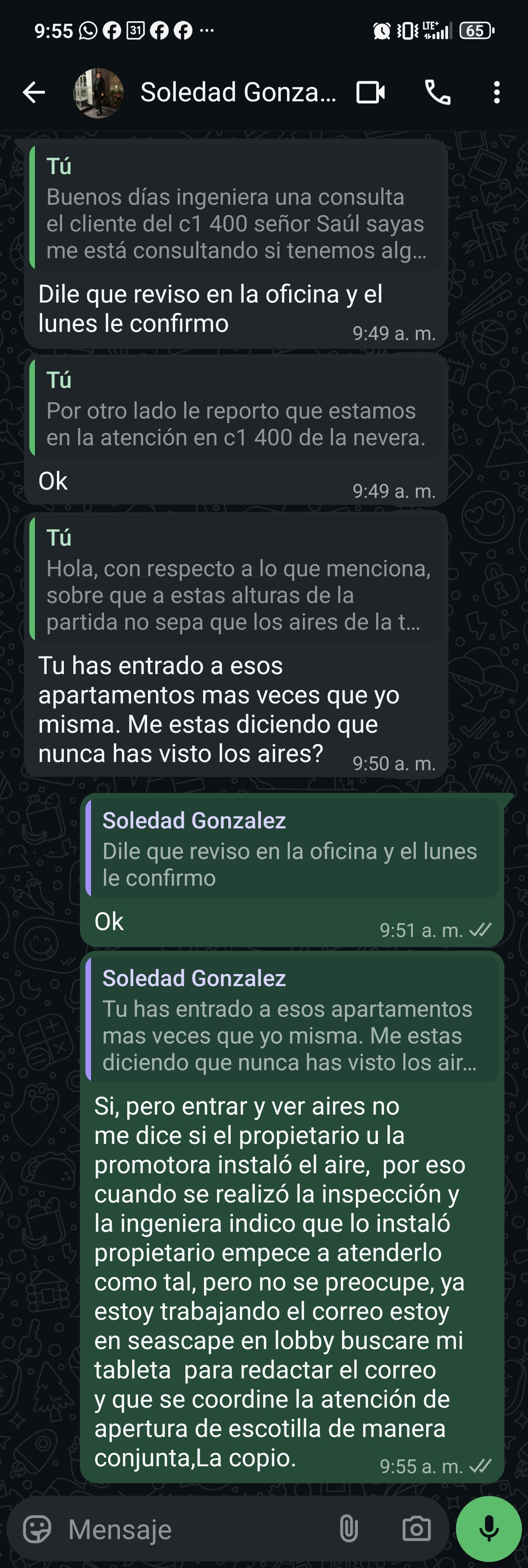Viewport: 528px width, 1568px height.
Task: Attach a file with the paperclip
Action: click(349, 1530)
